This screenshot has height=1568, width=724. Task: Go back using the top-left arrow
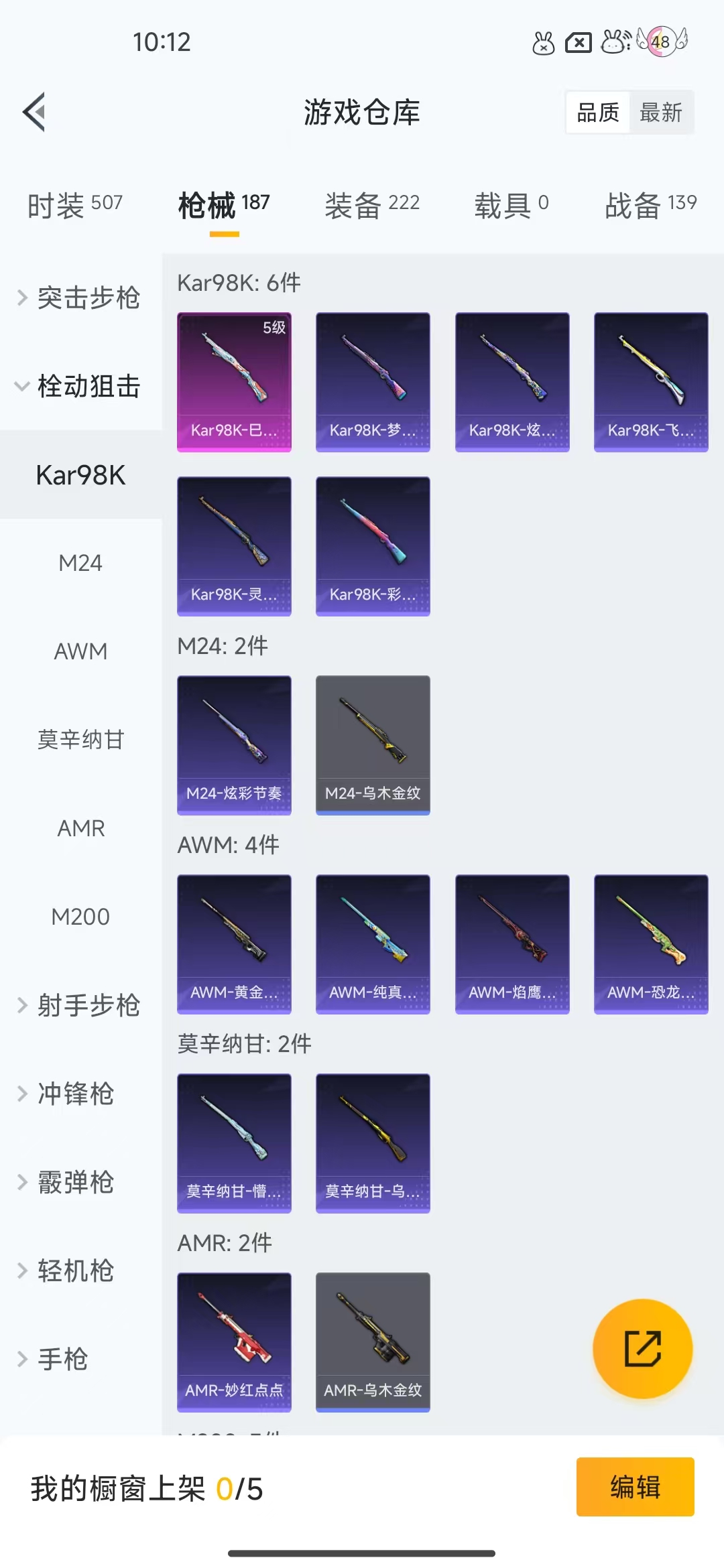point(34,112)
